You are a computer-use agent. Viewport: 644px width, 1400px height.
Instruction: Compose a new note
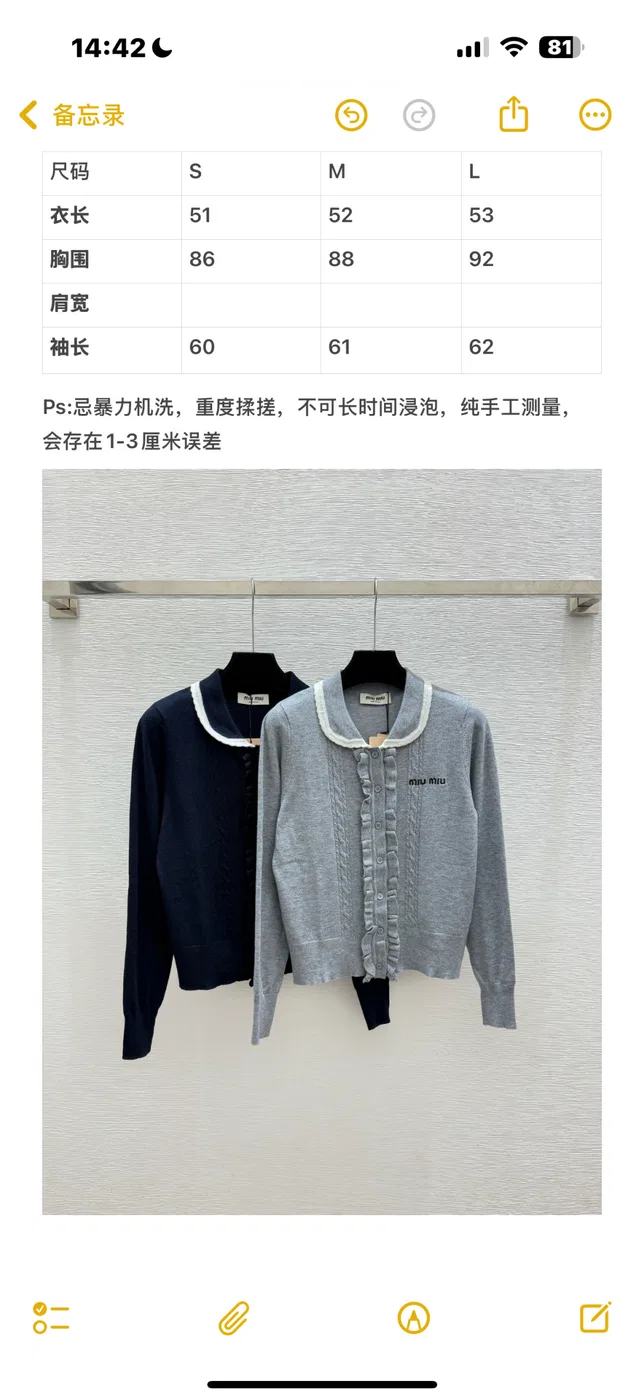(595, 1317)
